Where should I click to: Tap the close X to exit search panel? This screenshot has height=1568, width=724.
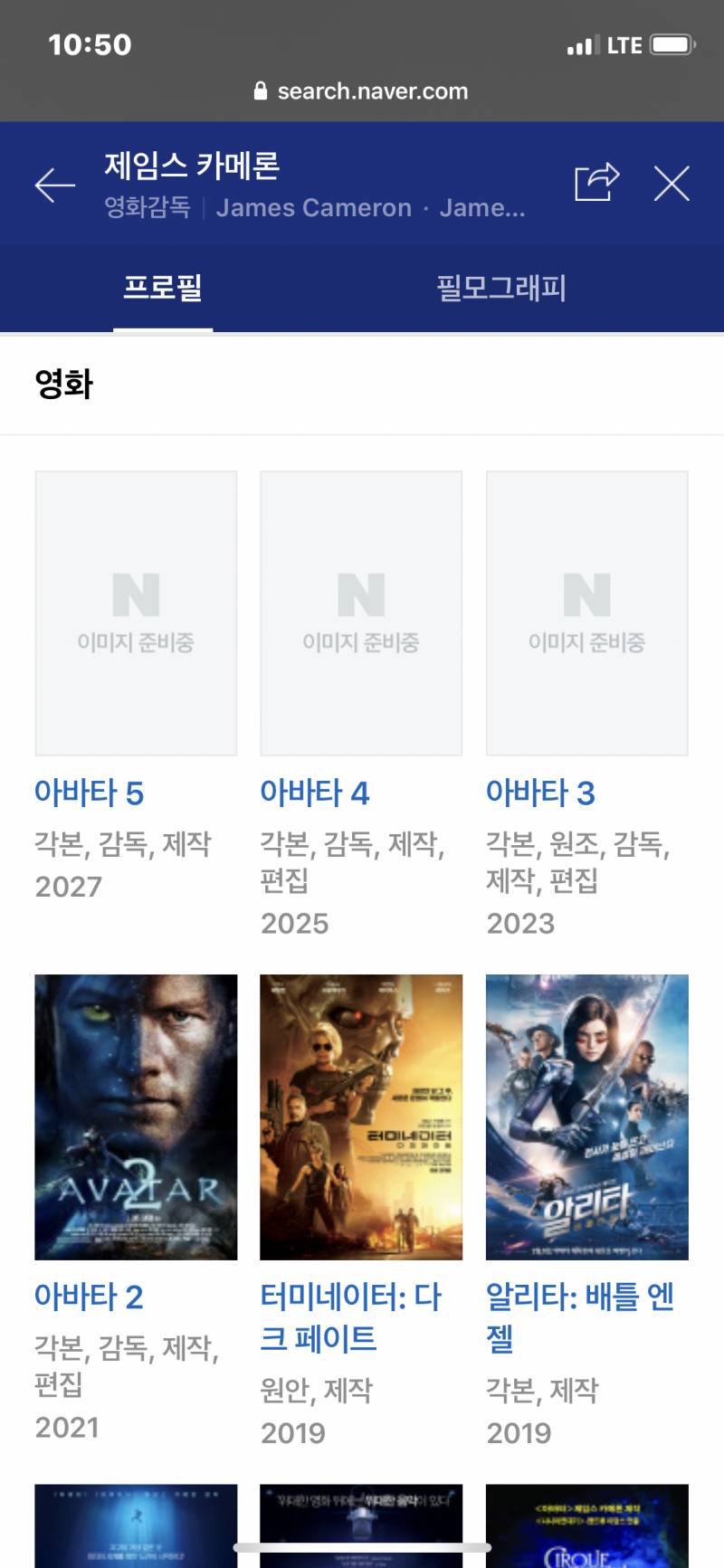(672, 183)
